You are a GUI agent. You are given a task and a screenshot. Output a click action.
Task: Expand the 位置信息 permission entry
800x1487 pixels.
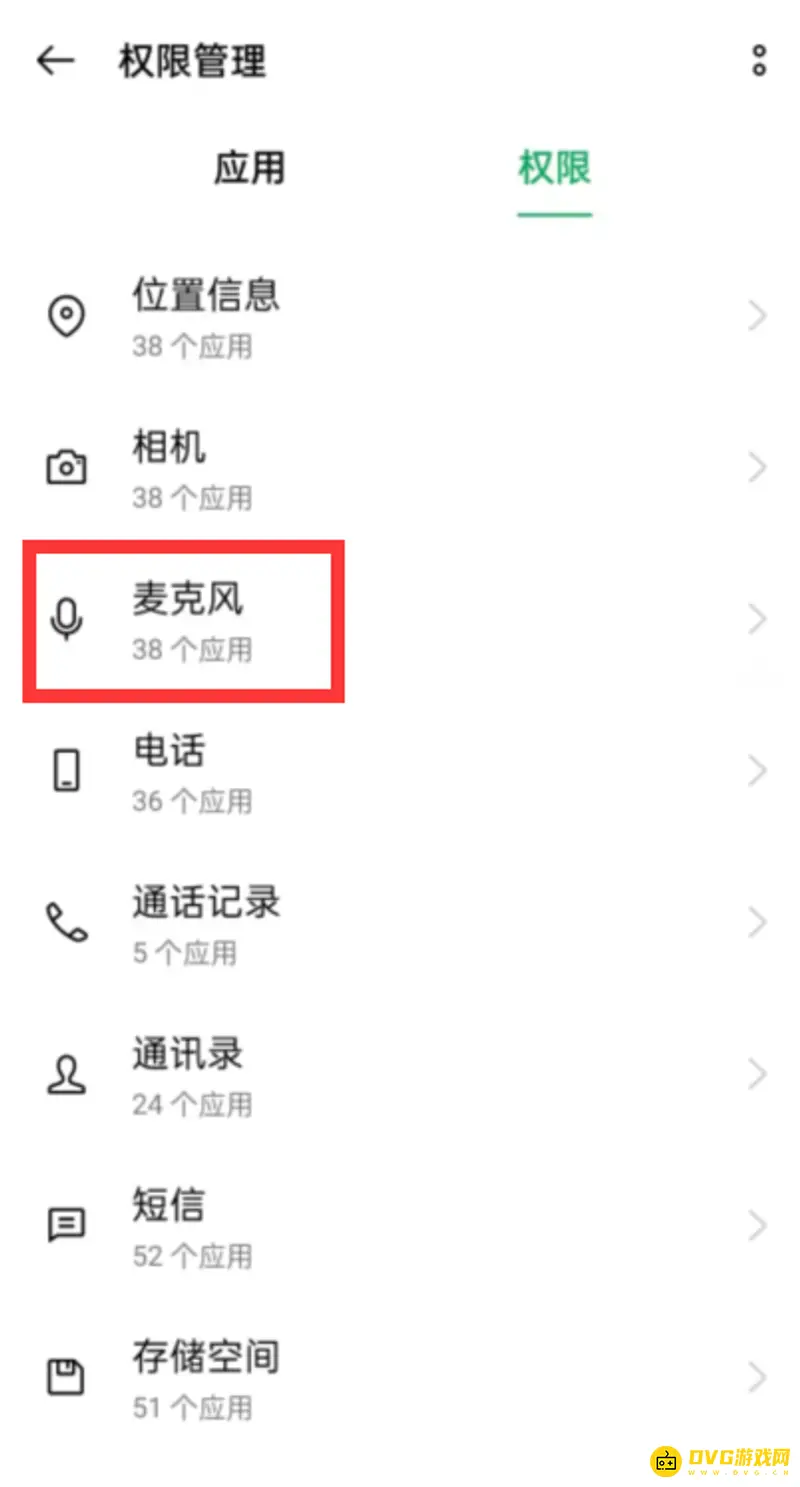point(757,315)
